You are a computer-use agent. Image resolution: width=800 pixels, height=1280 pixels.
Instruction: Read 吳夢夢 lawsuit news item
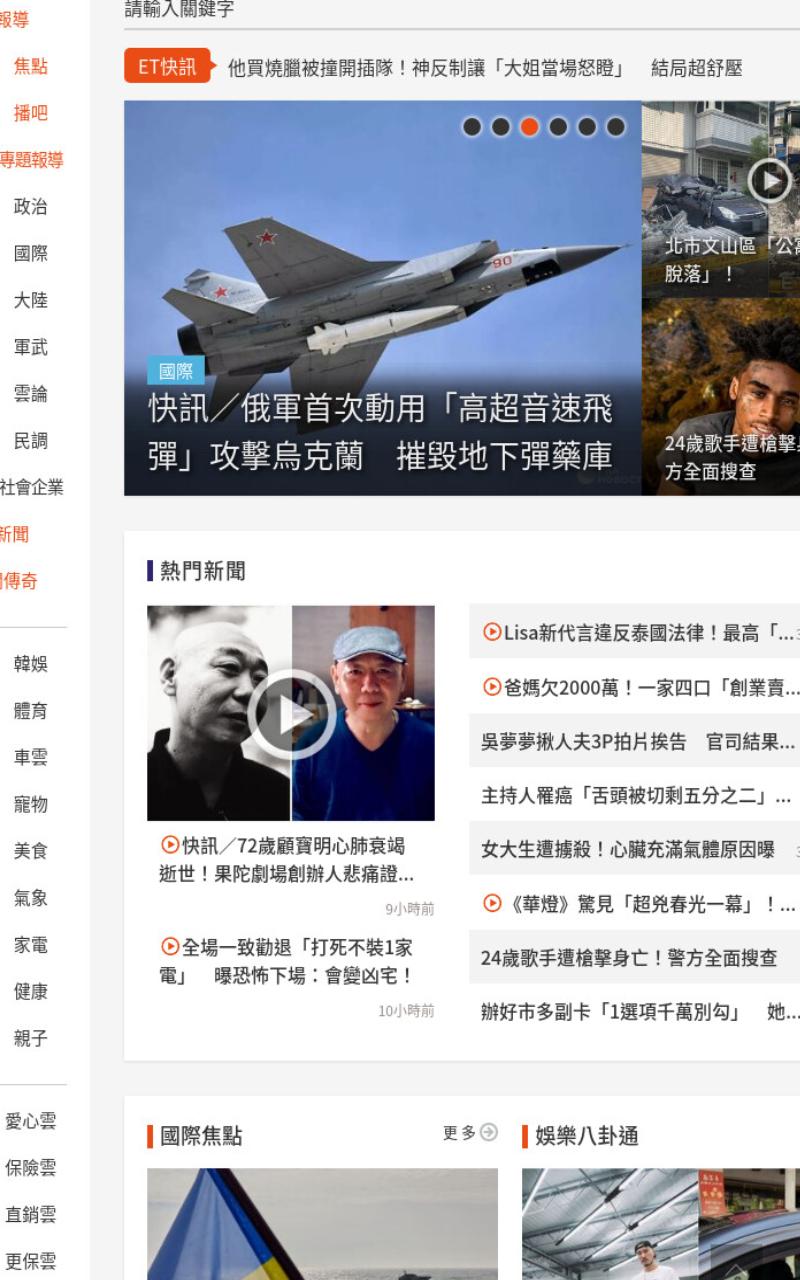coord(638,743)
